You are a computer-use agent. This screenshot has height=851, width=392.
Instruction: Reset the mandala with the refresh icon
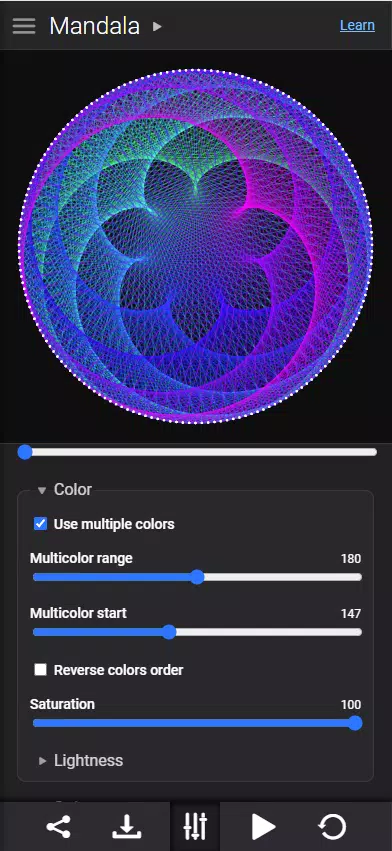point(332,827)
